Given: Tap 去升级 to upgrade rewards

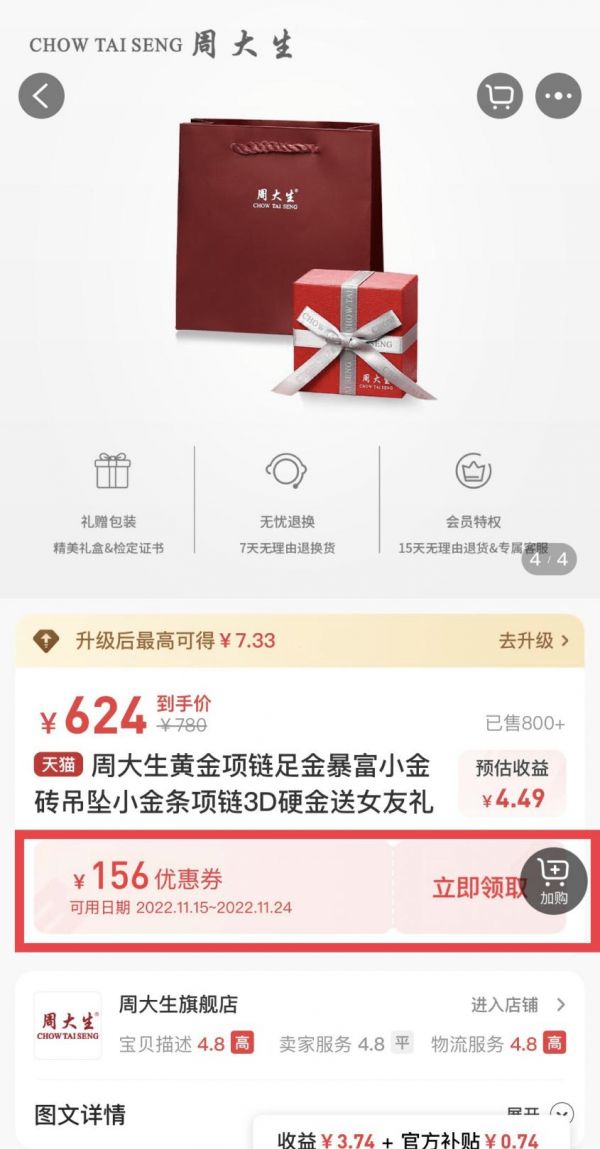Looking at the screenshot, I should coord(533,640).
